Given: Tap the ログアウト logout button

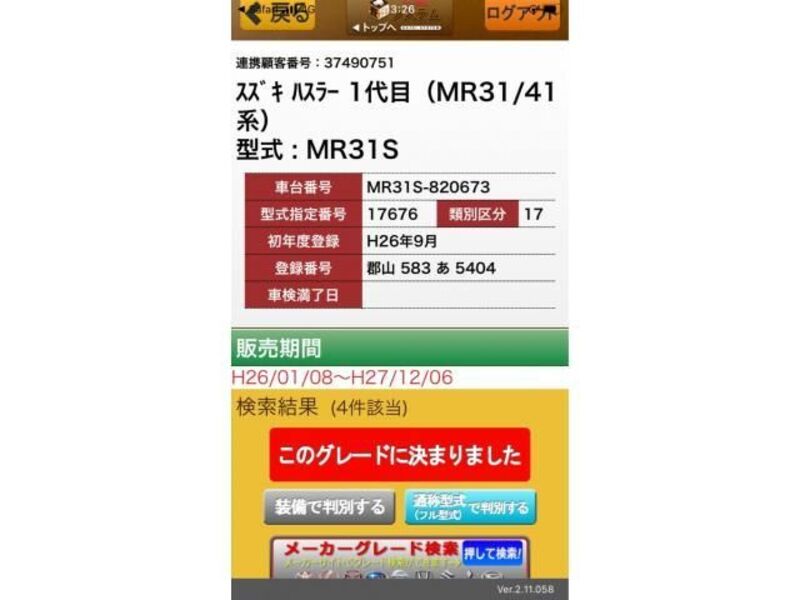Looking at the screenshot, I should (522, 14).
